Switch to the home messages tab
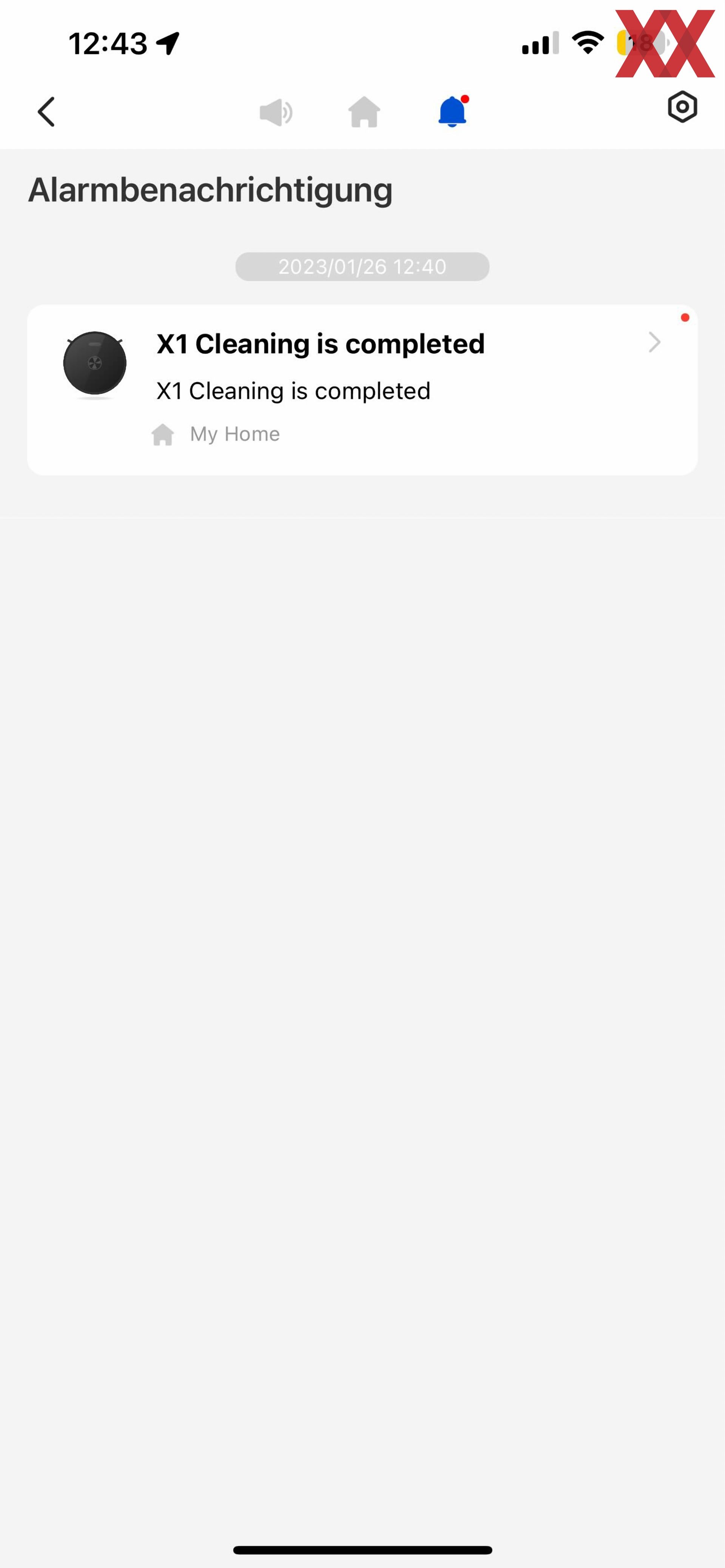Image resolution: width=725 pixels, height=1568 pixels. coord(364,112)
